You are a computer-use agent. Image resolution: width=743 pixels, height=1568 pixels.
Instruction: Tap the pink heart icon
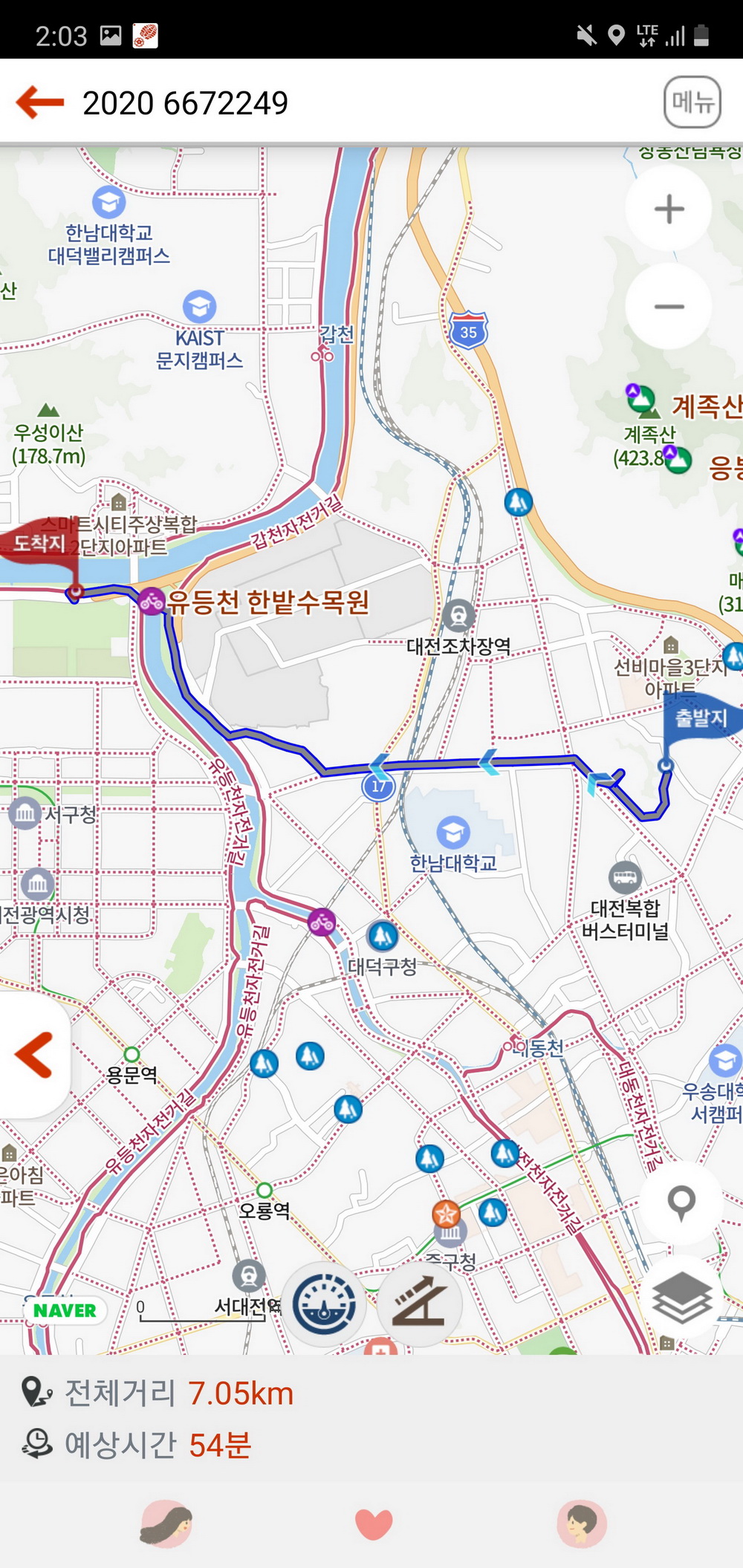click(x=374, y=1523)
